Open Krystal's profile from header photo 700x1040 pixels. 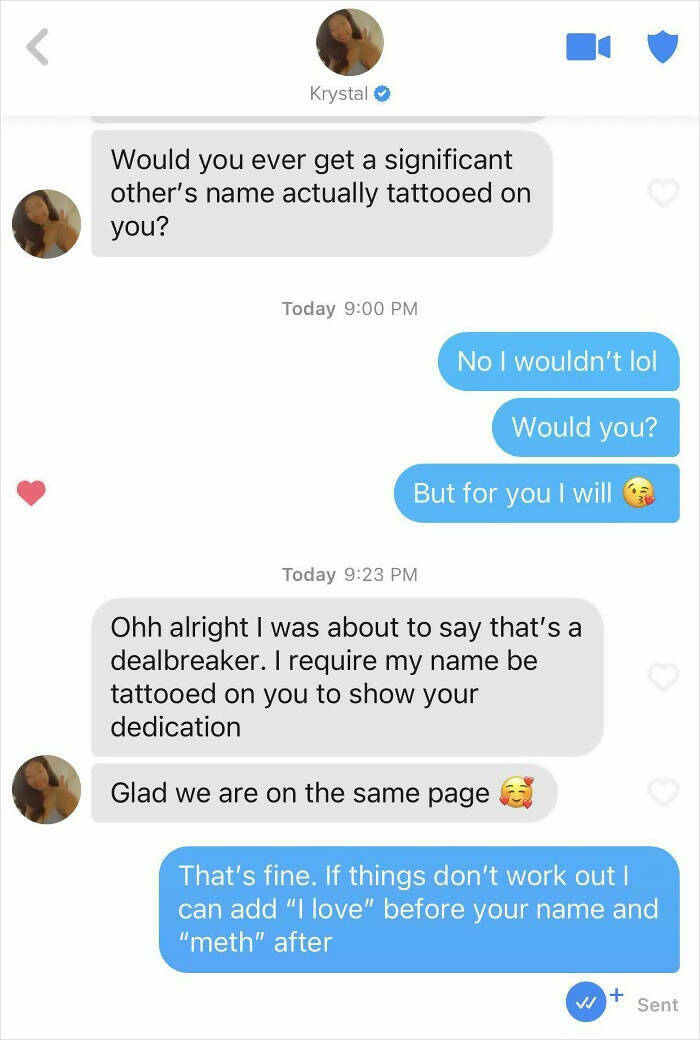click(x=349, y=43)
